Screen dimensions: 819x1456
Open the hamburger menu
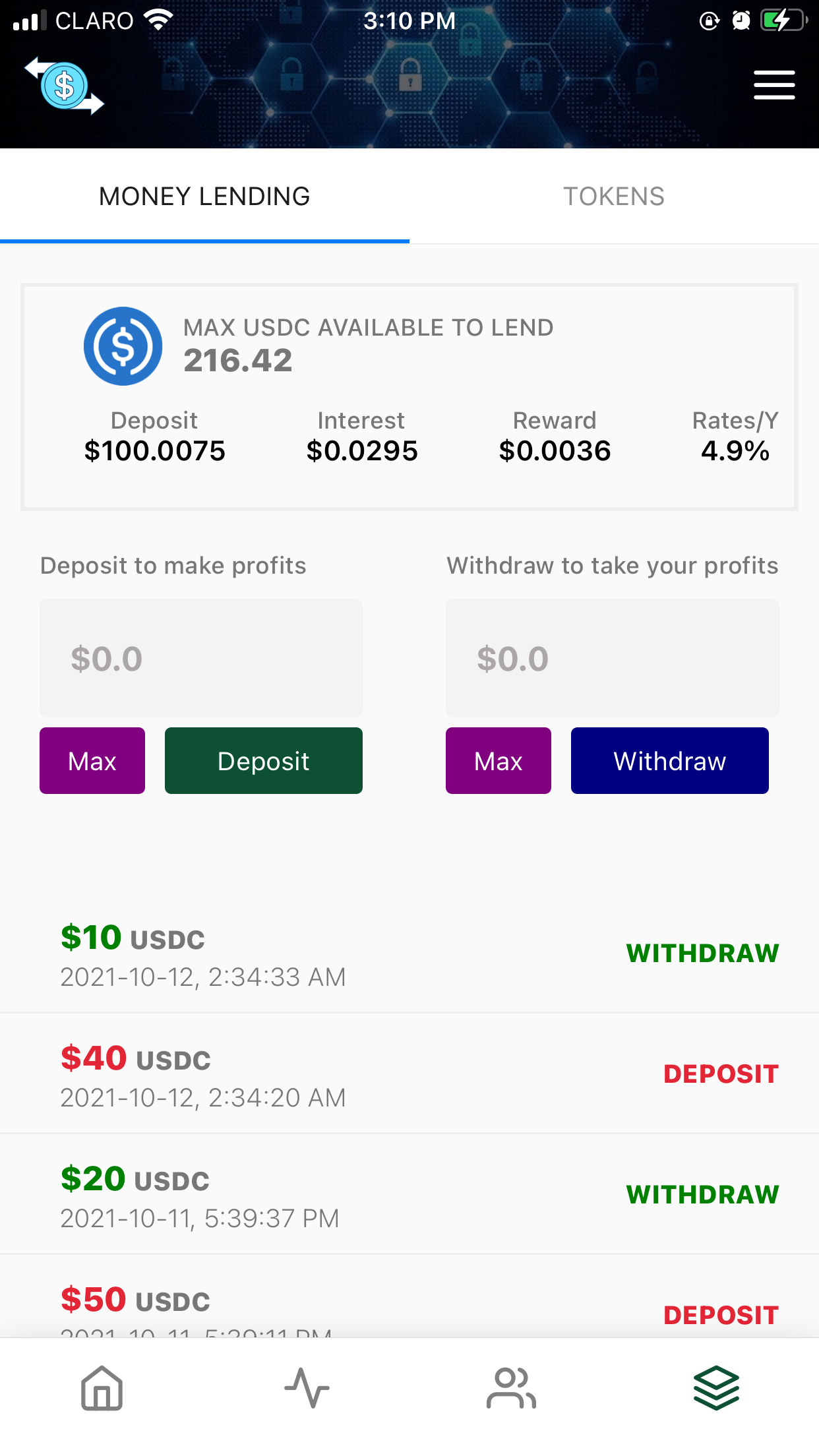774,85
